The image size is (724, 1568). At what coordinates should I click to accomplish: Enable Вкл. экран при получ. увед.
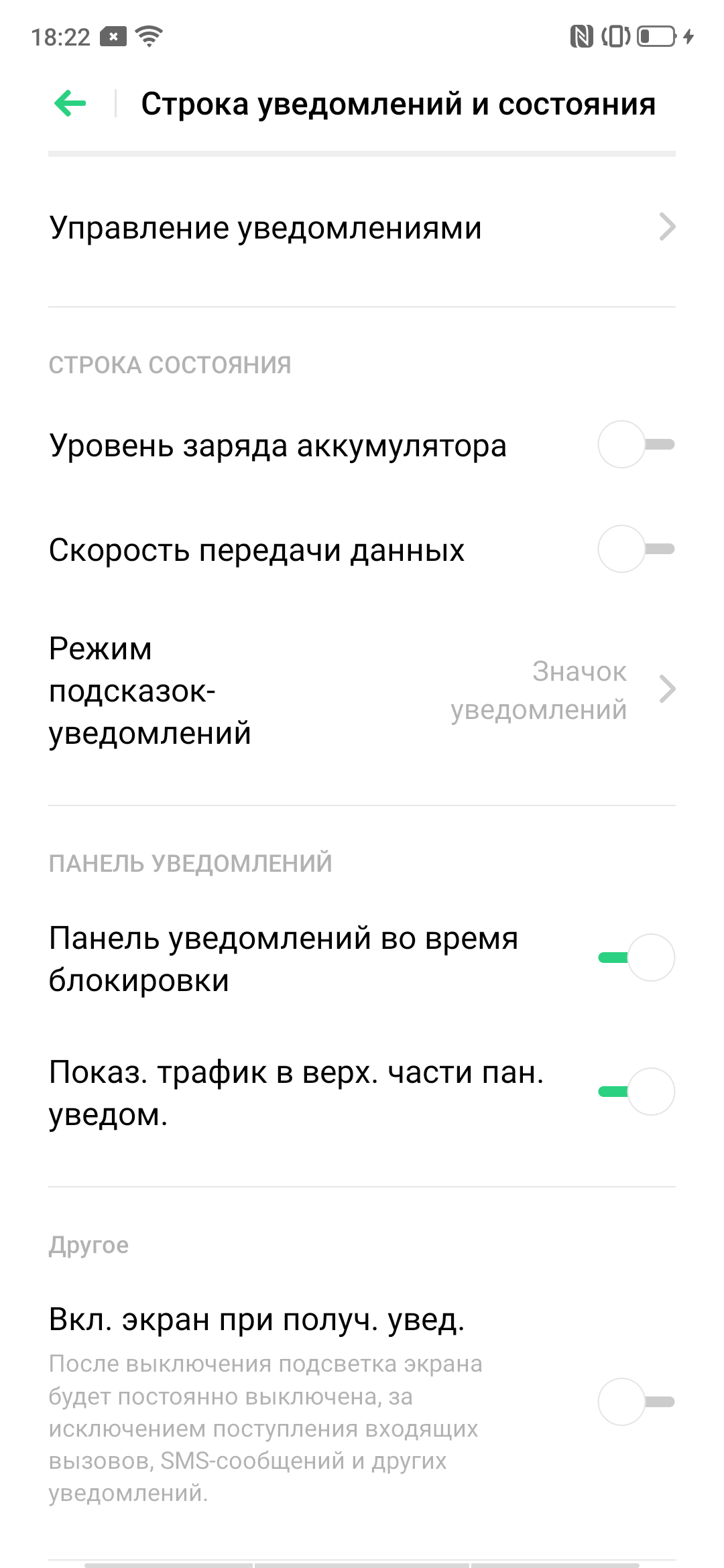click(636, 1402)
